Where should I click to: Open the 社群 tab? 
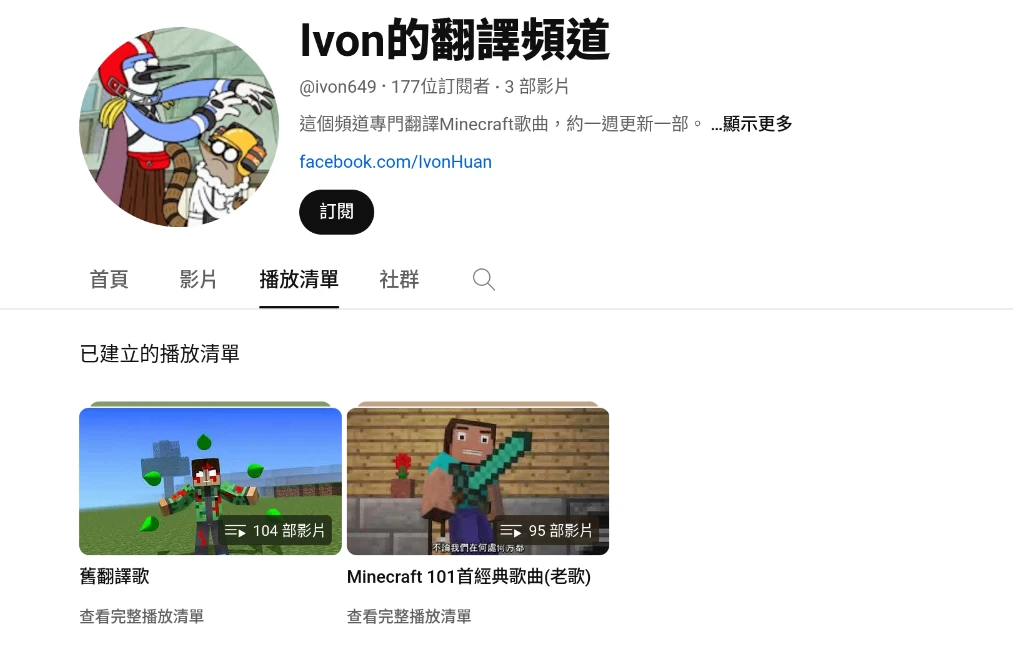(399, 279)
